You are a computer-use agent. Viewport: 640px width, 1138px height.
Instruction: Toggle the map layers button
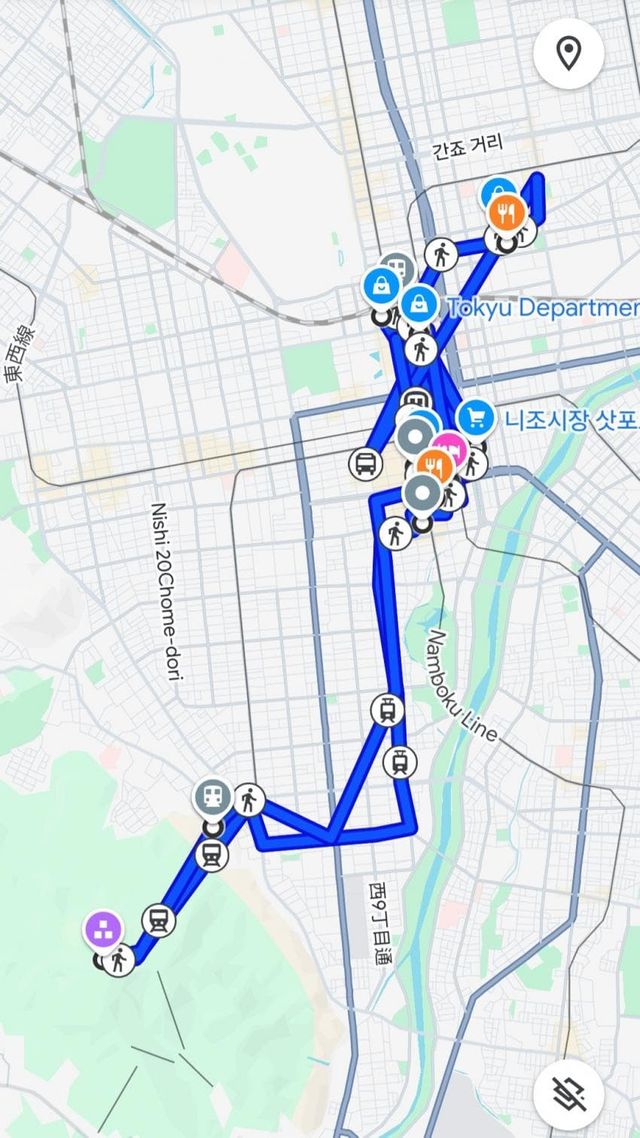coord(568,1092)
